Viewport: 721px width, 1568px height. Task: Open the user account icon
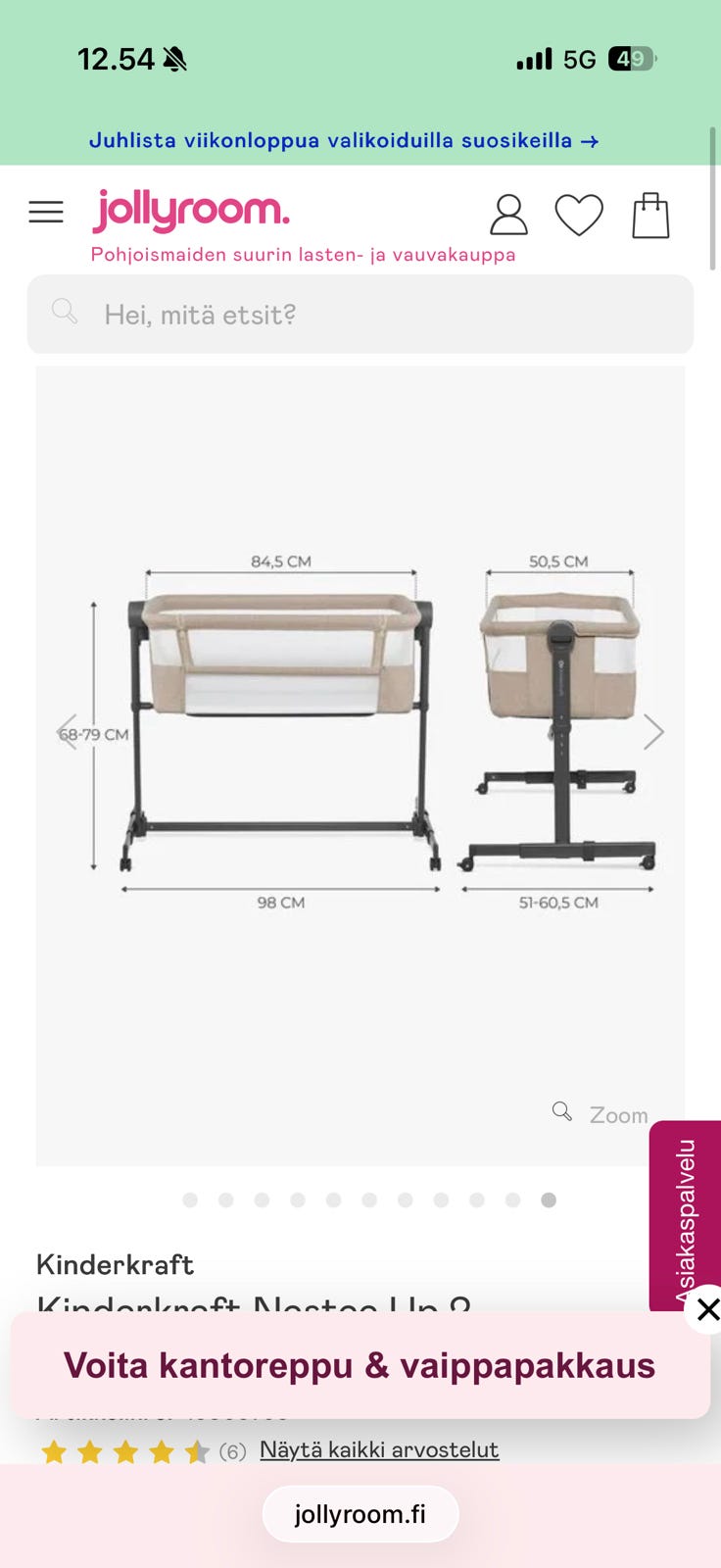(508, 215)
